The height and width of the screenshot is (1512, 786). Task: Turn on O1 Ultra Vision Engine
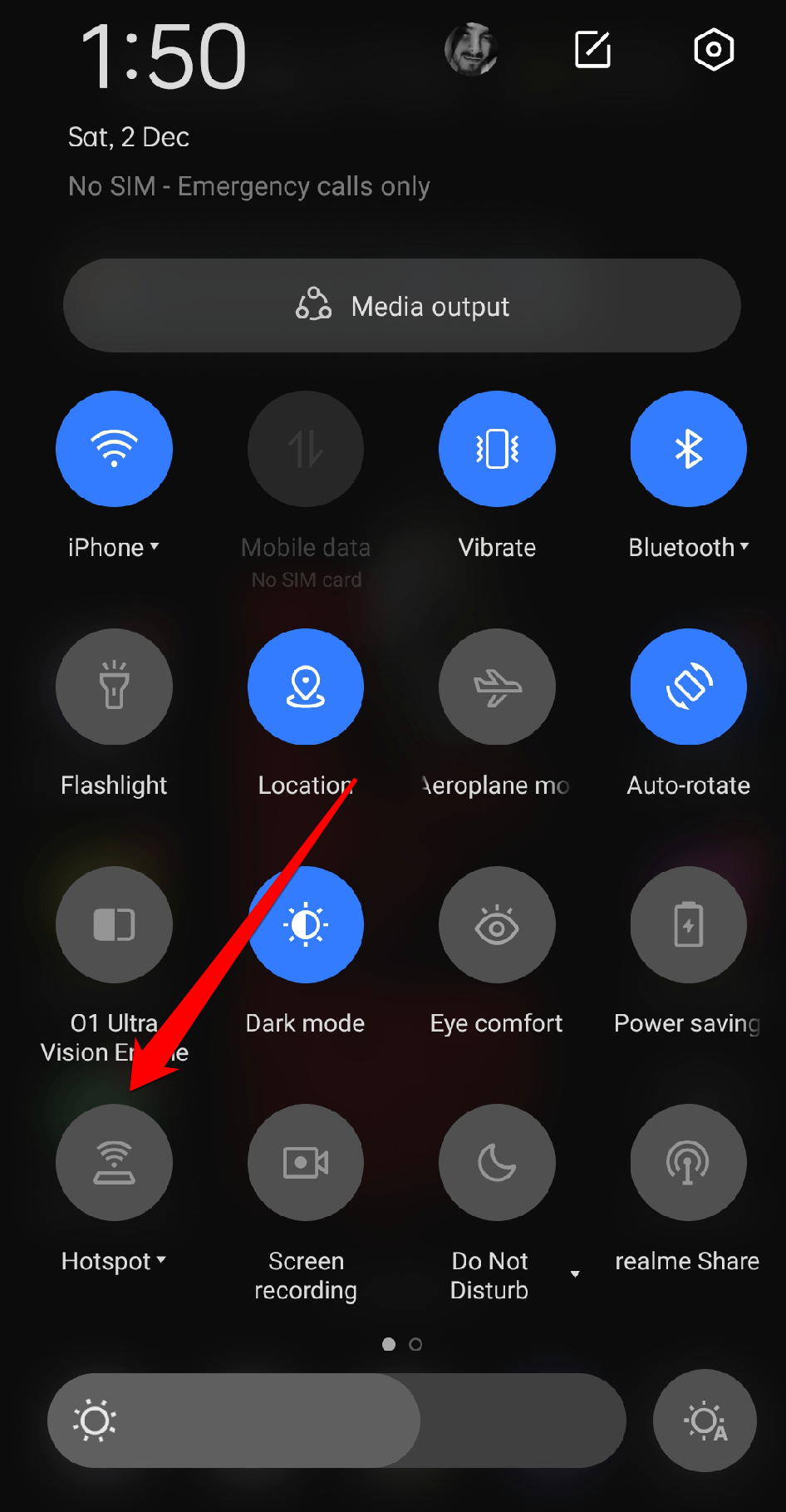coord(114,924)
